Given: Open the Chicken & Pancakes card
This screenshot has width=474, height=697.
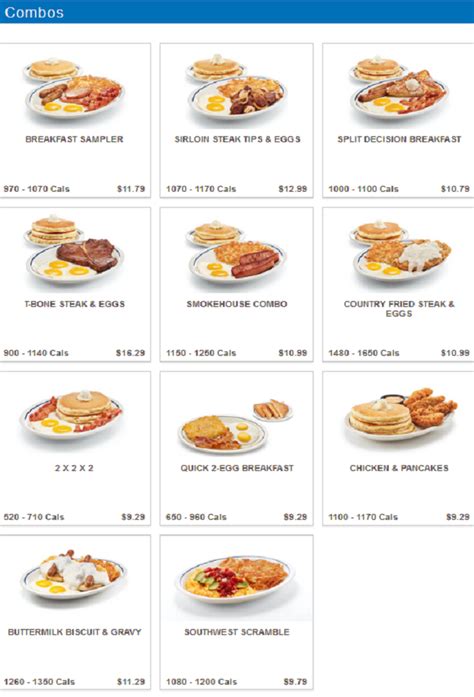Looking at the screenshot, I should (398, 449).
